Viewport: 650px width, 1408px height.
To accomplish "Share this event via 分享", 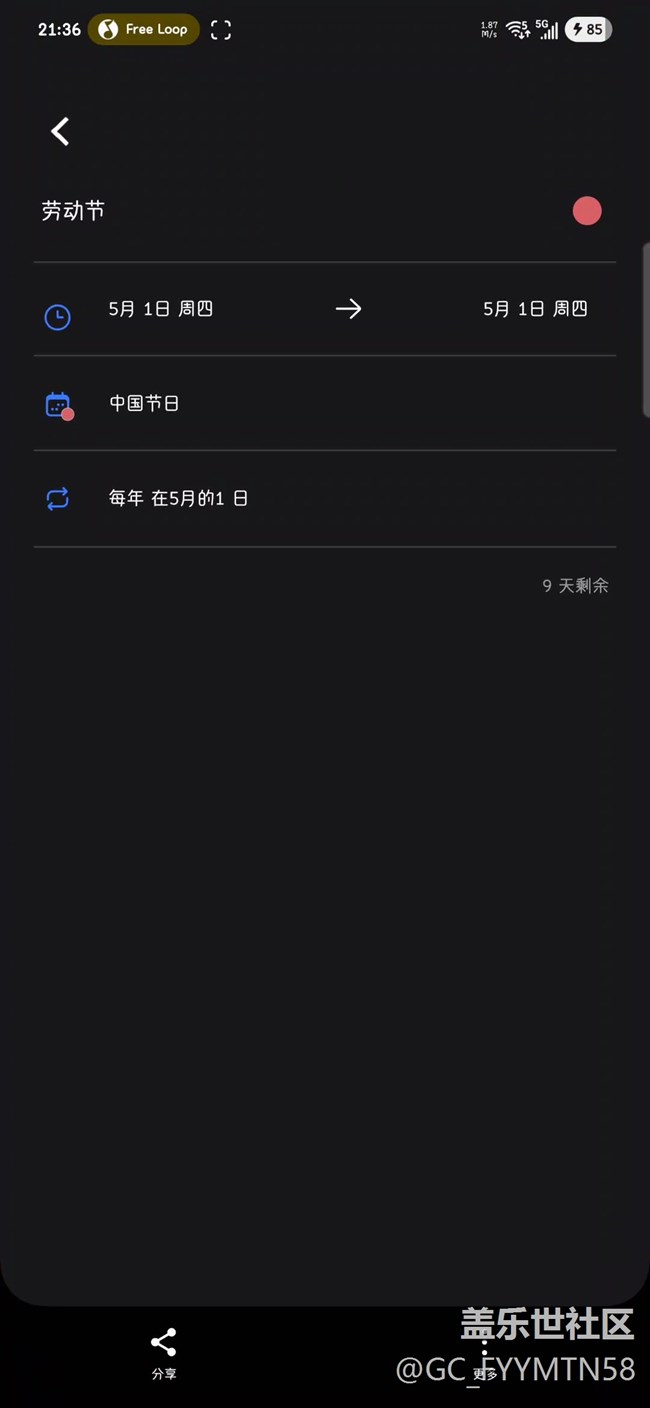I will coord(163,1354).
